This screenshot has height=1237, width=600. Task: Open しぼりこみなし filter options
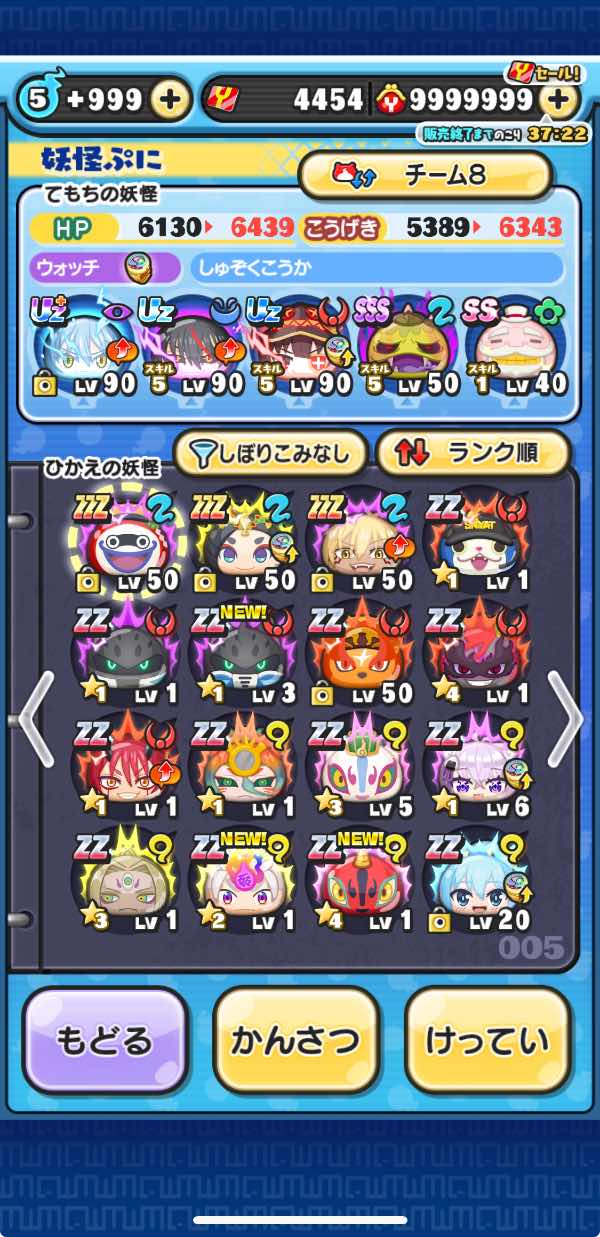tap(270, 453)
